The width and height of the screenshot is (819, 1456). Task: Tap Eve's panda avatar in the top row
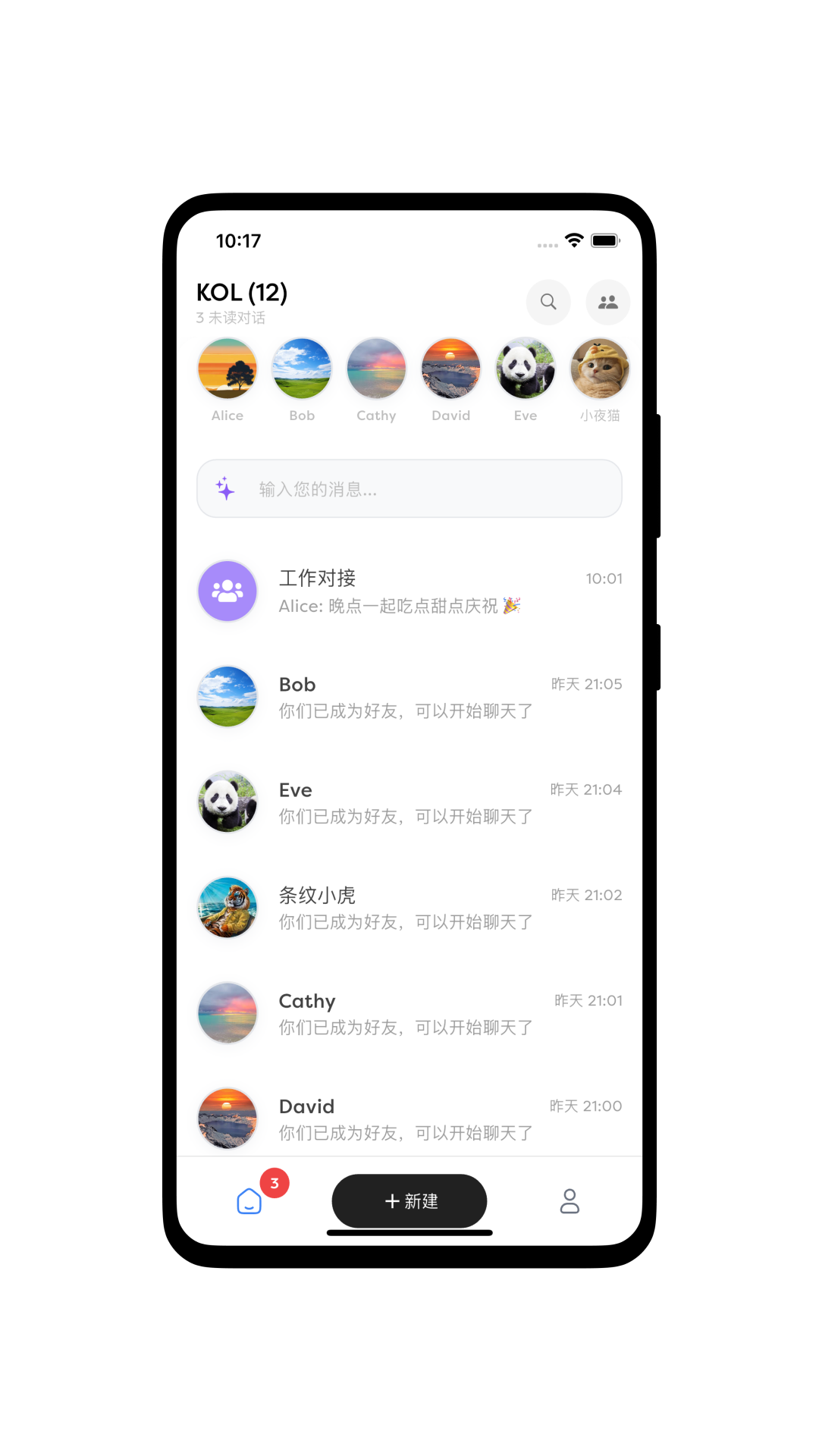point(525,369)
